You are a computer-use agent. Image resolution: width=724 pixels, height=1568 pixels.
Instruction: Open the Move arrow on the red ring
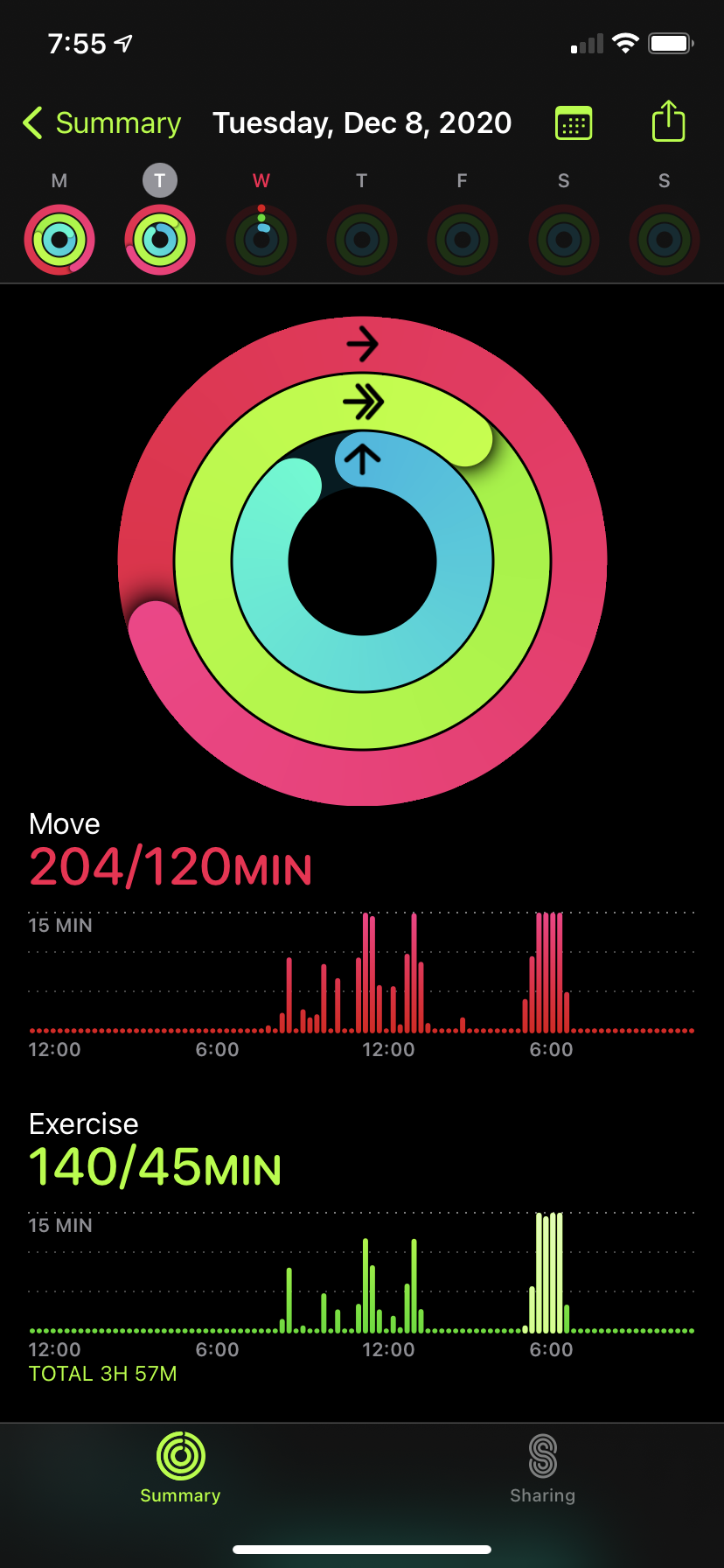click(362, 344)
